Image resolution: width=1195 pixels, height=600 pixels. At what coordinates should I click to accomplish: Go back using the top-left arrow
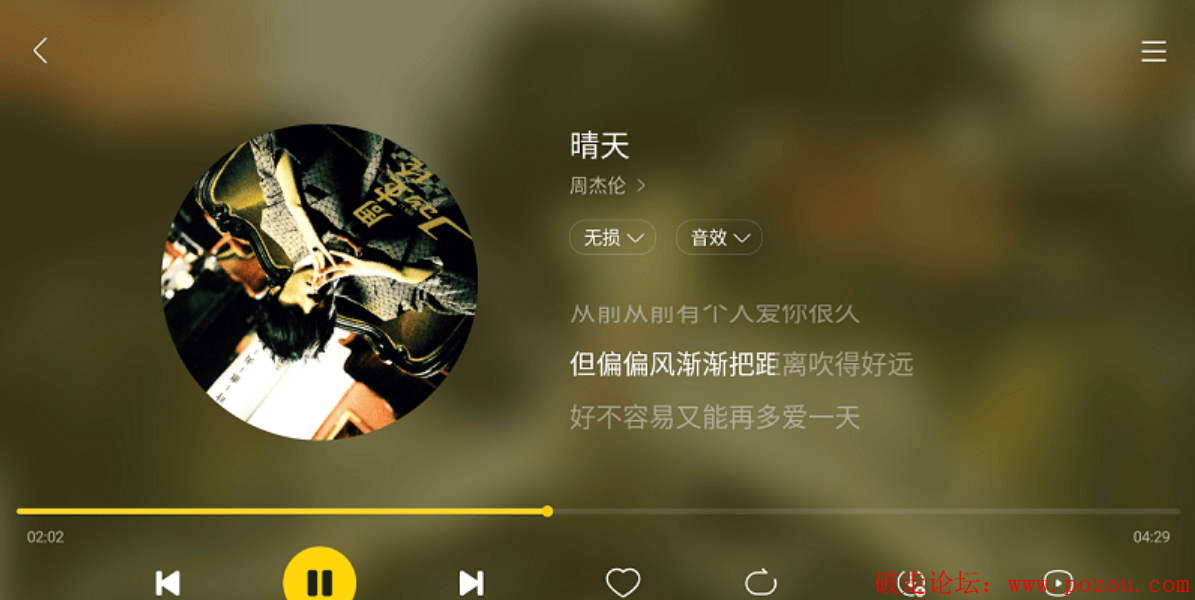tap(40, 51)
